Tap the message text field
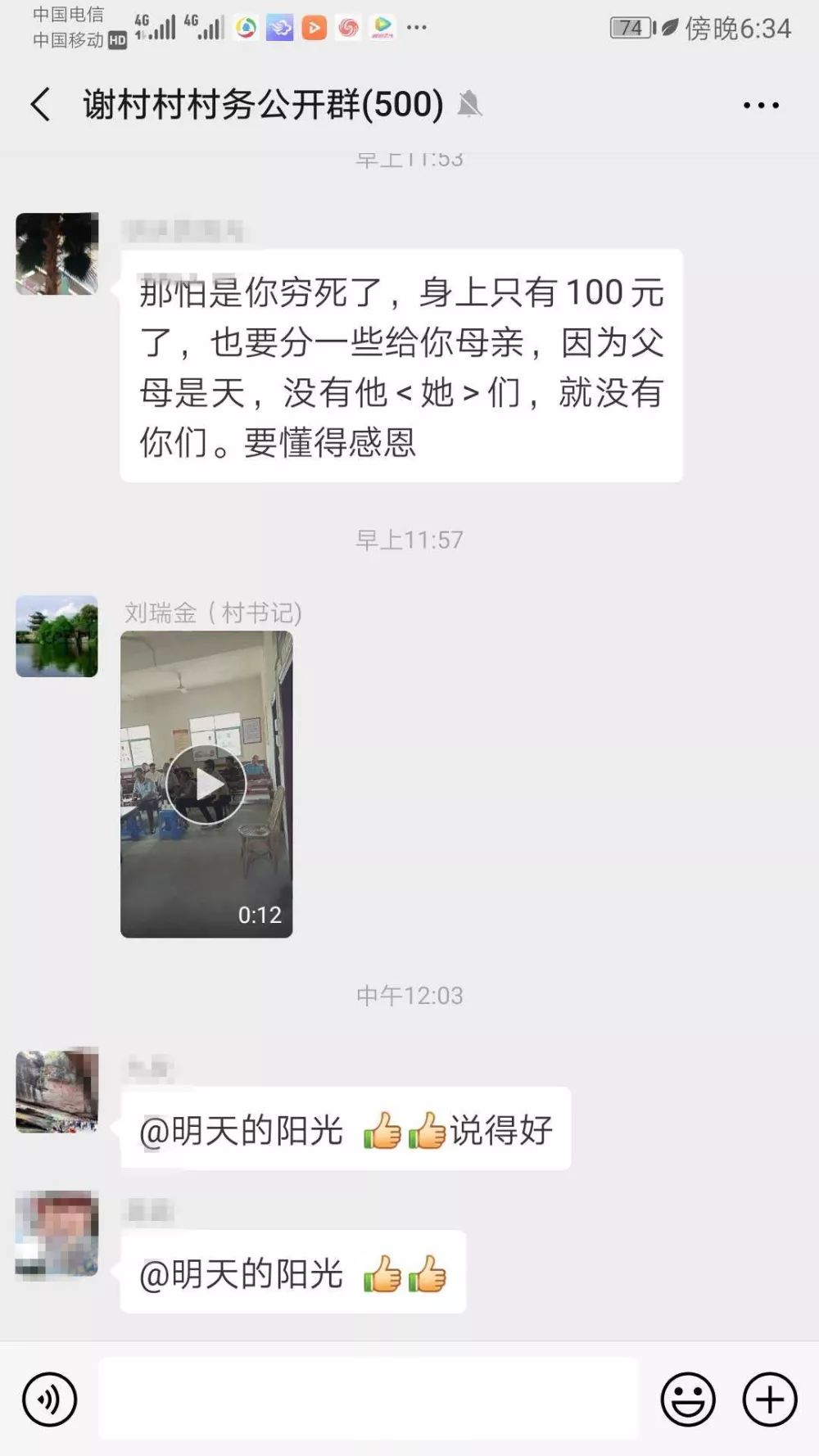 [x=369, y=1399]
